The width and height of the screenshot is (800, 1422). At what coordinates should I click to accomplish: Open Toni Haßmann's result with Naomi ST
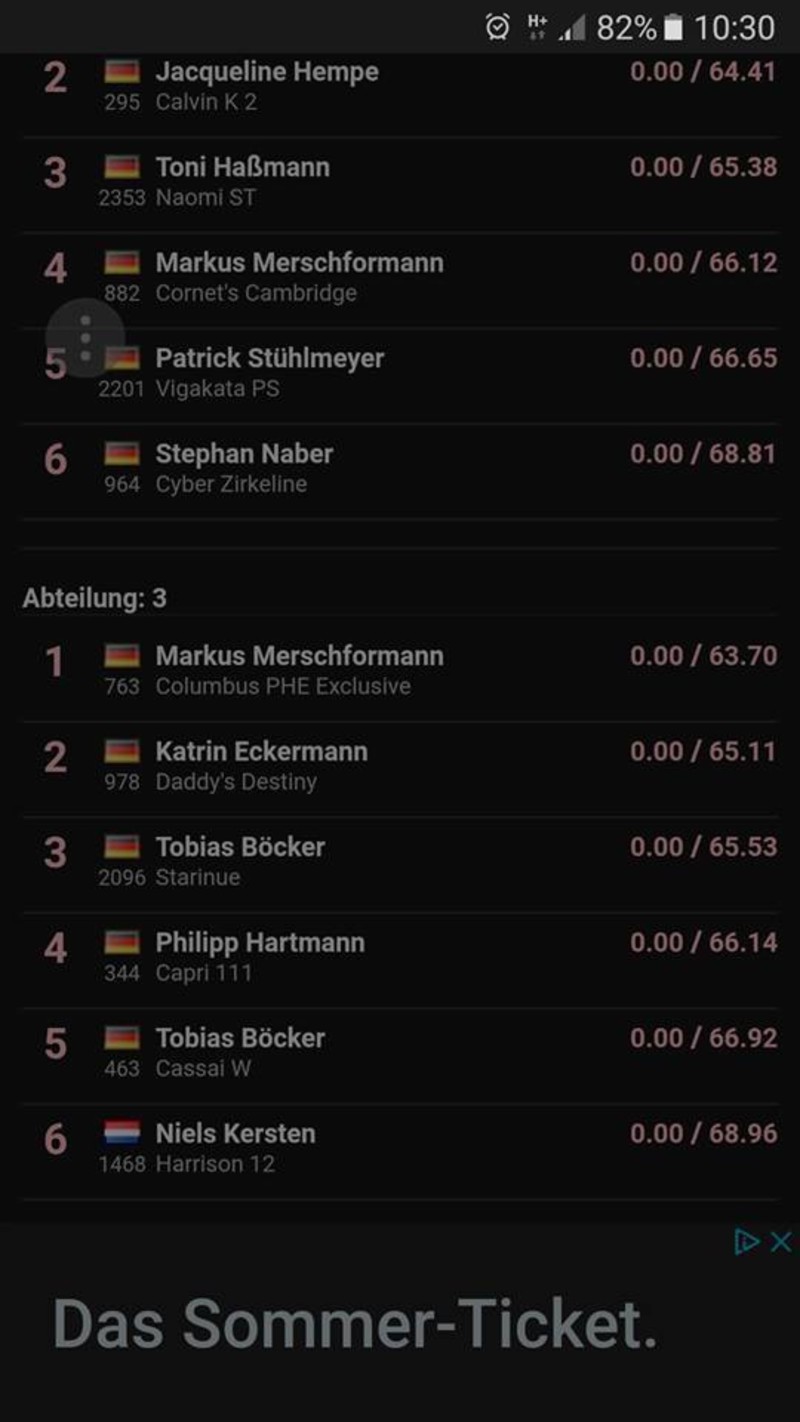[400, 185]
